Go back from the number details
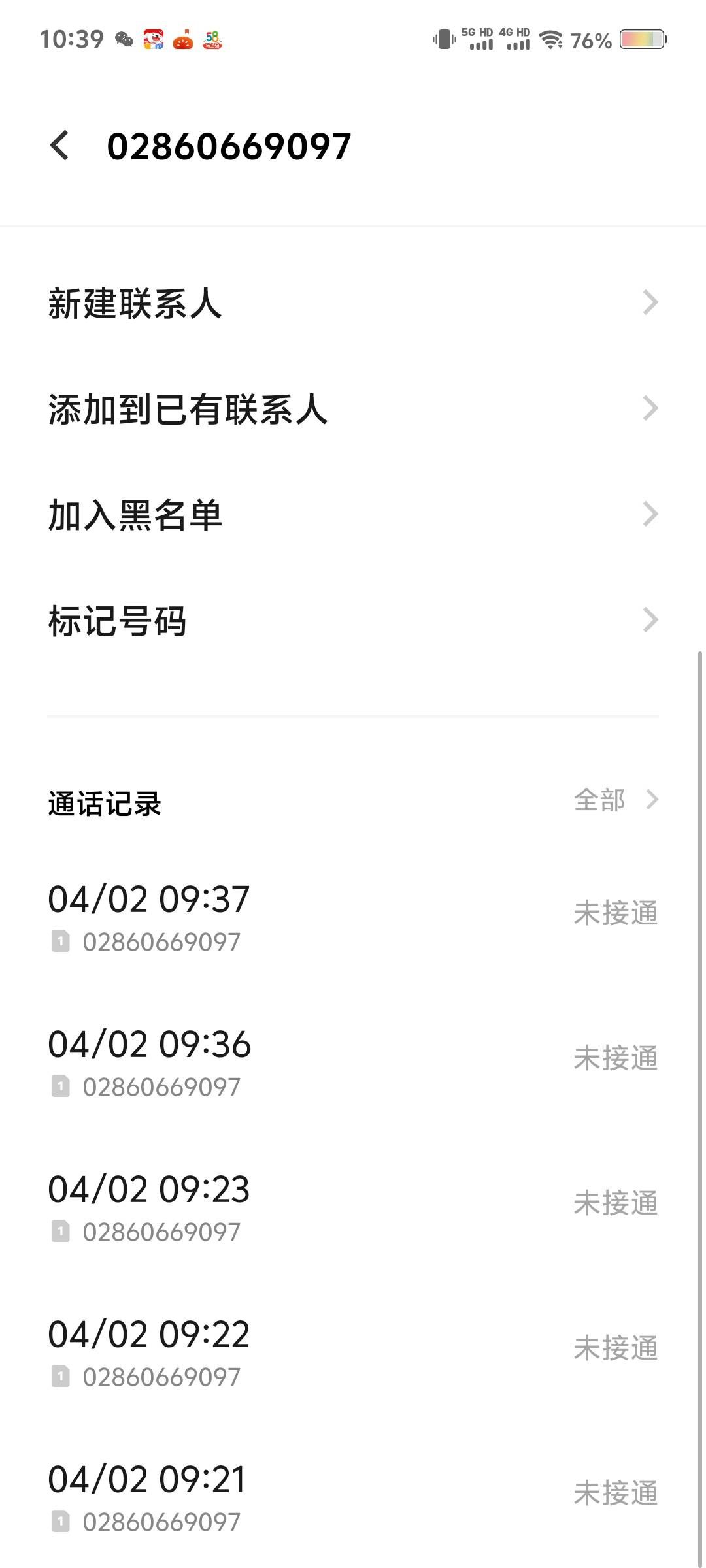Screen dimensions: 706x1568 (59, 145)
